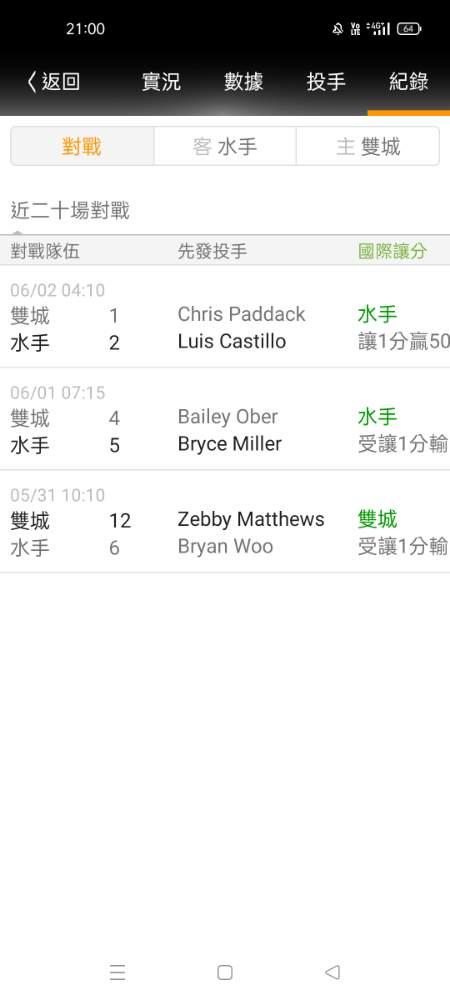Open the 05/31 10:10 game row

(225, 522)
